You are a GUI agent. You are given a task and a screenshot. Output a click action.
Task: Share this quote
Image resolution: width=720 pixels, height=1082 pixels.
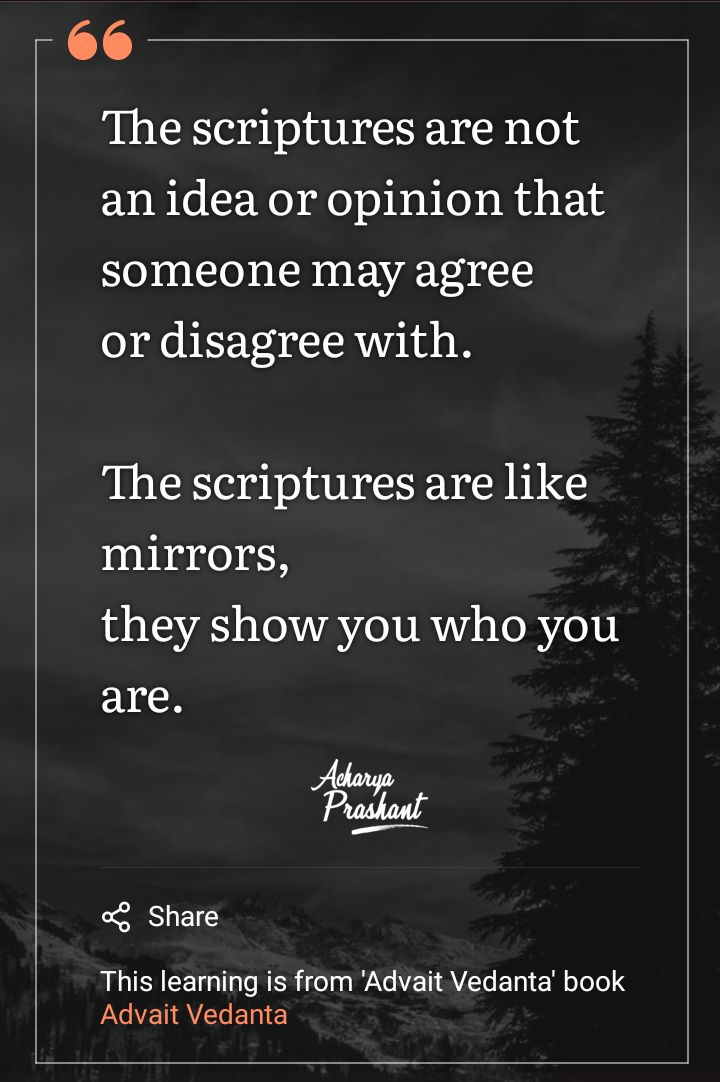tap(160, 916)
